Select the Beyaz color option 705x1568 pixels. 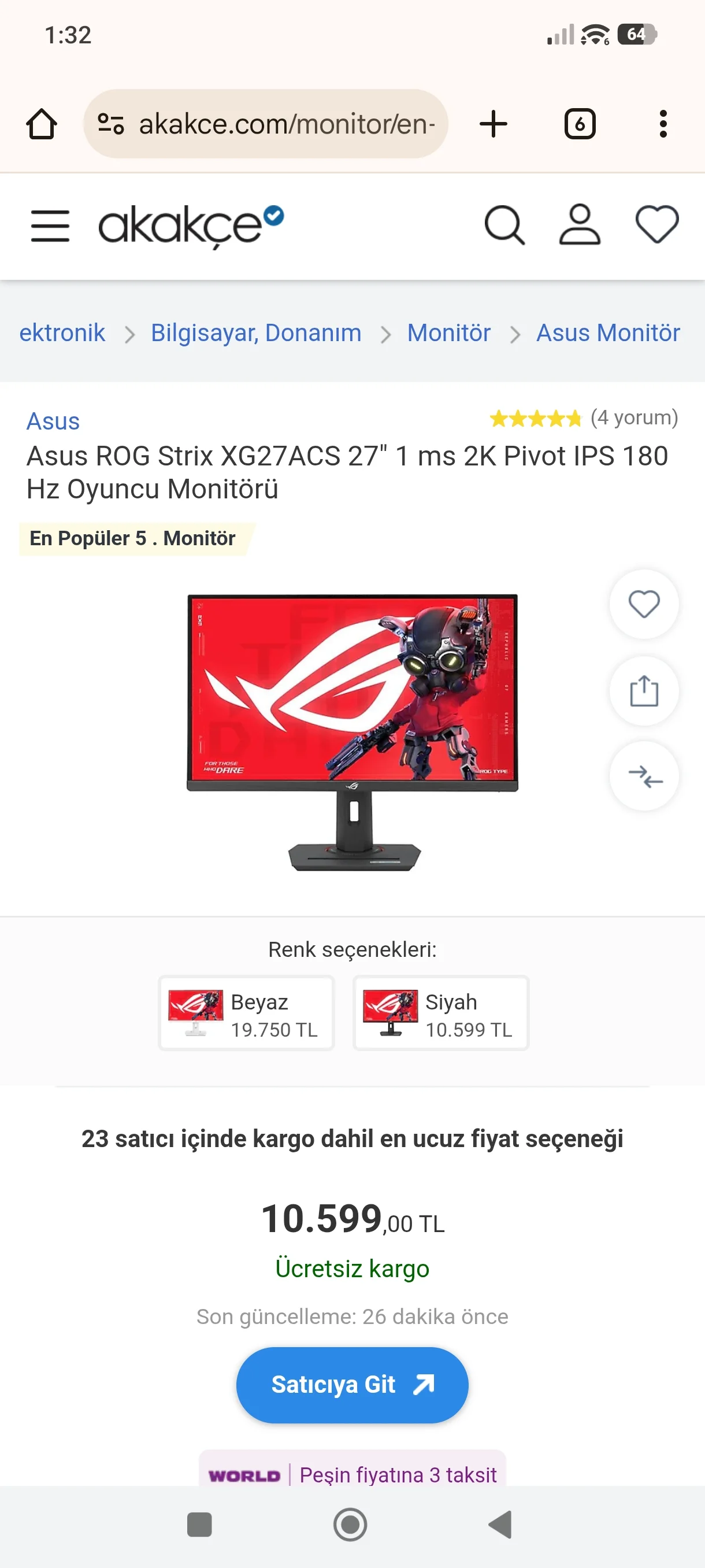pyautogui.click(x=246, y=1014)
